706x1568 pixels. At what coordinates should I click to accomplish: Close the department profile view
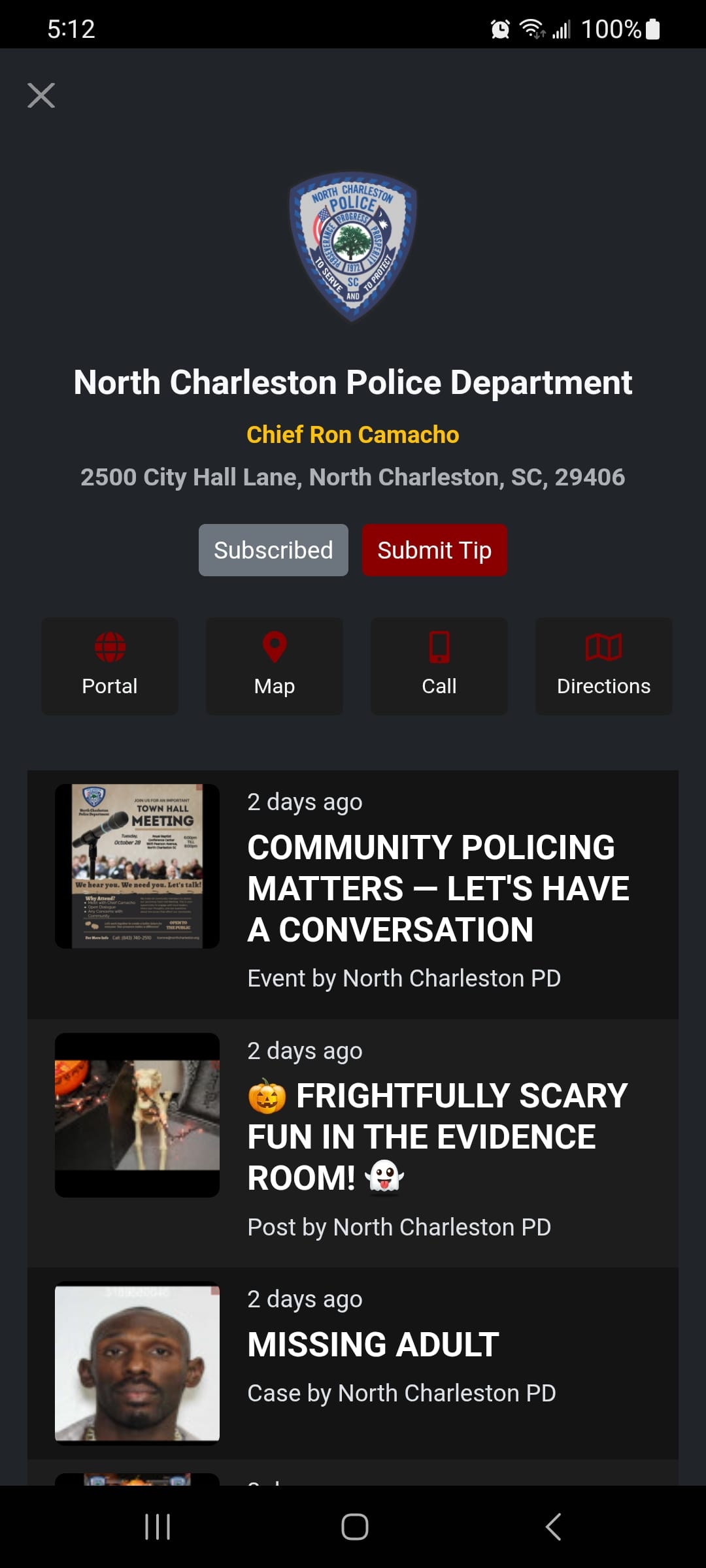pos(41,95)
